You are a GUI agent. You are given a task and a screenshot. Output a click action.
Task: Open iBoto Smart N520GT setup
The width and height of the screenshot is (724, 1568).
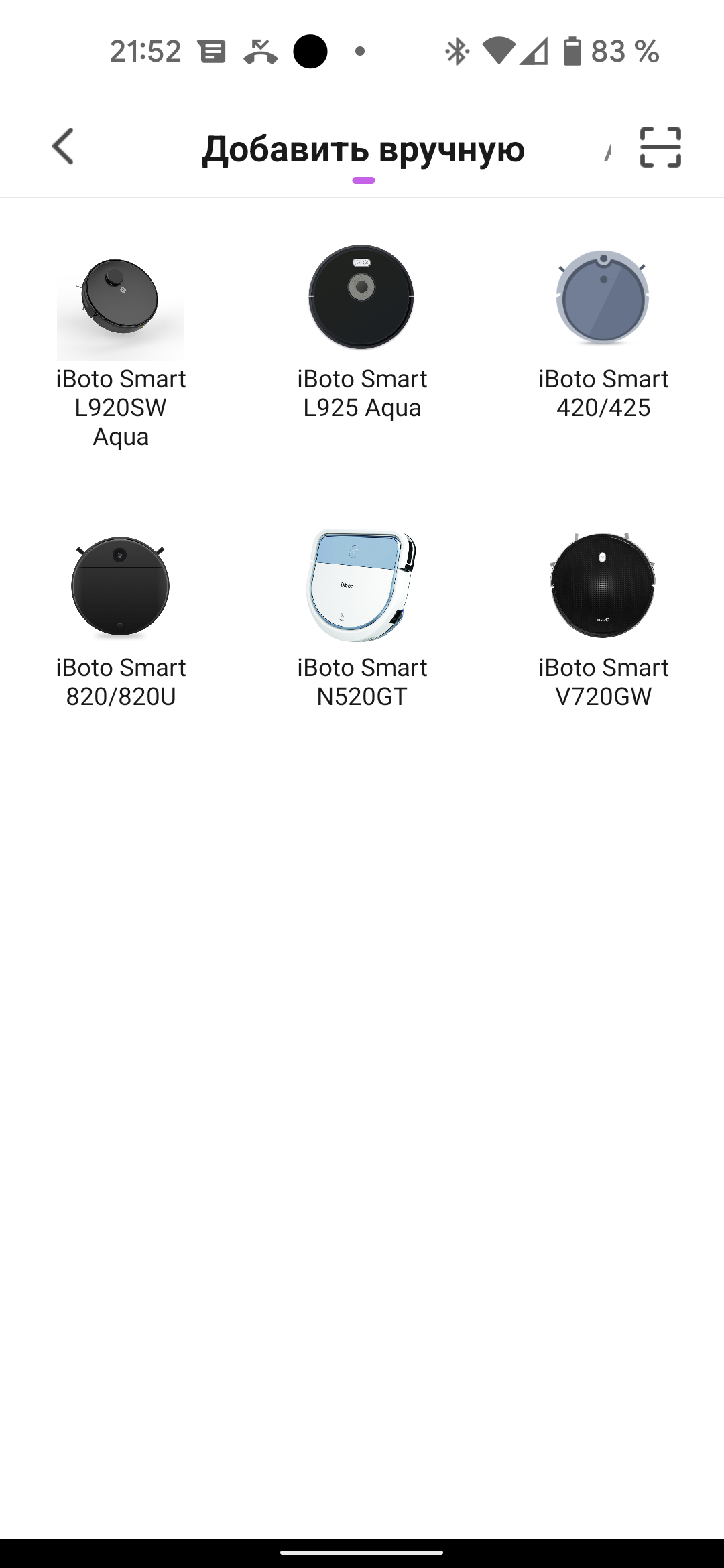(x=362, y=620)
